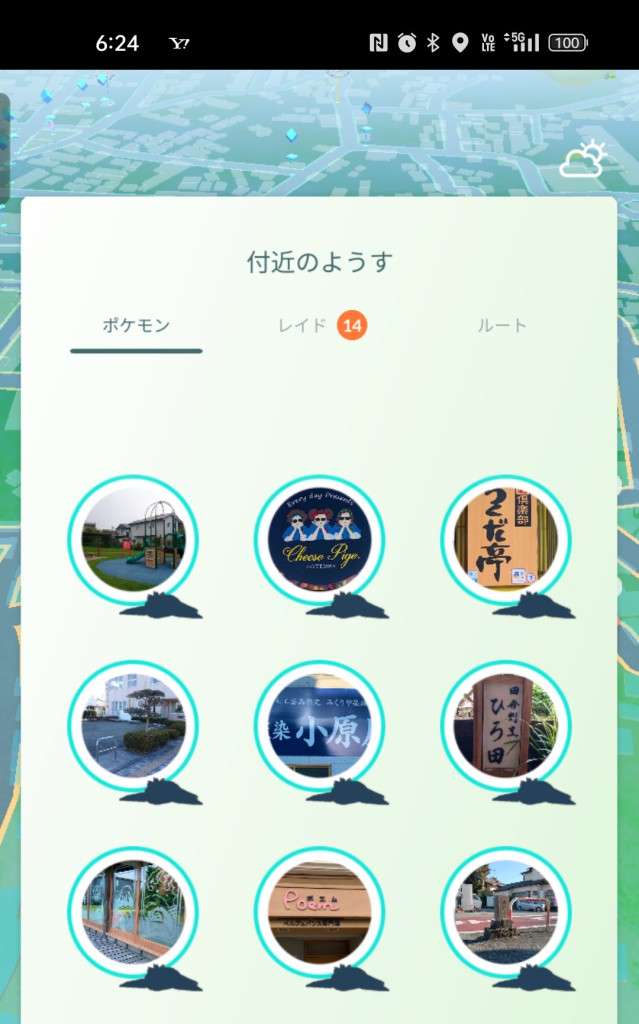
Task: Select the glass storefront PokéStop photo
Action: (x=133, y=911)
